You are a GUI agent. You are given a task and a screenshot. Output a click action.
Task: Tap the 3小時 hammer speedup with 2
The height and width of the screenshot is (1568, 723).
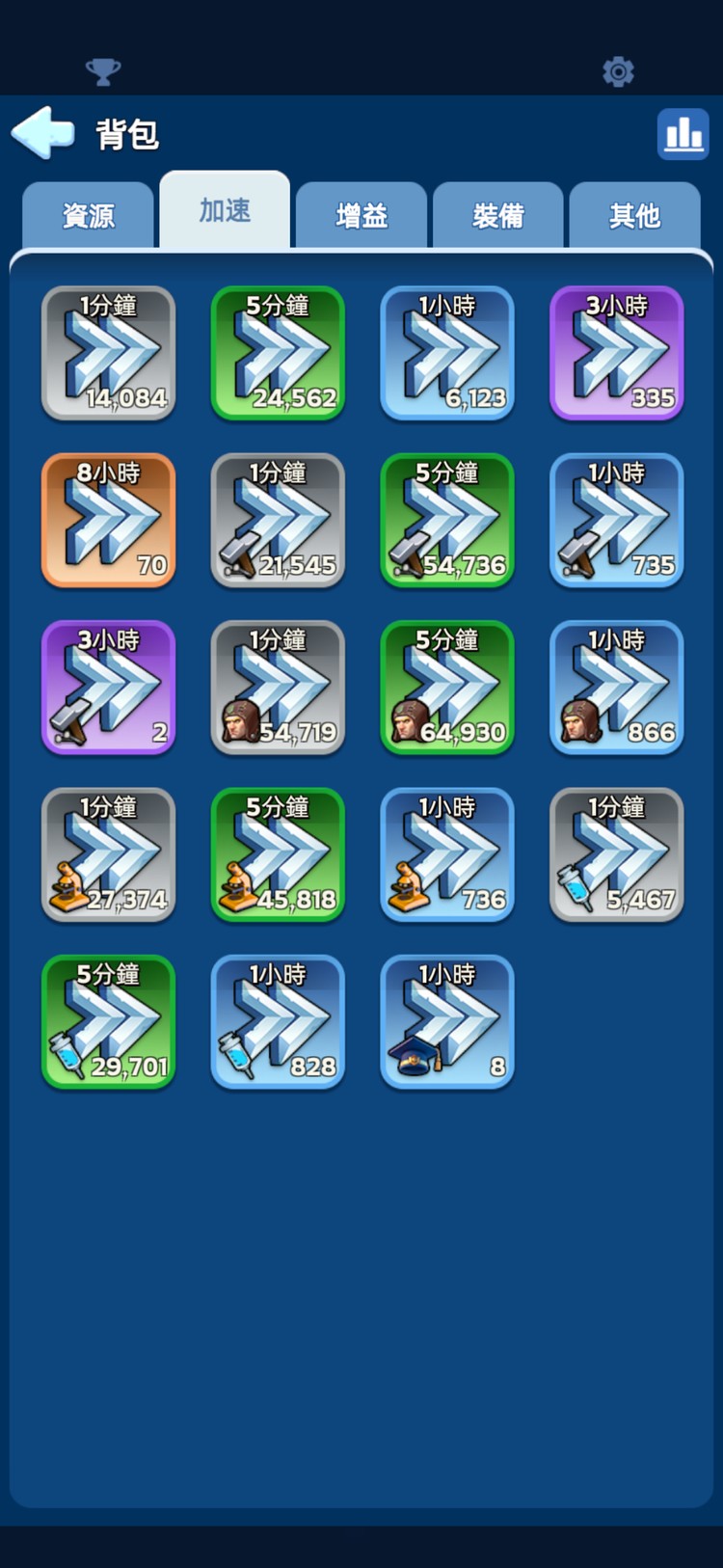tap(108, 688)
